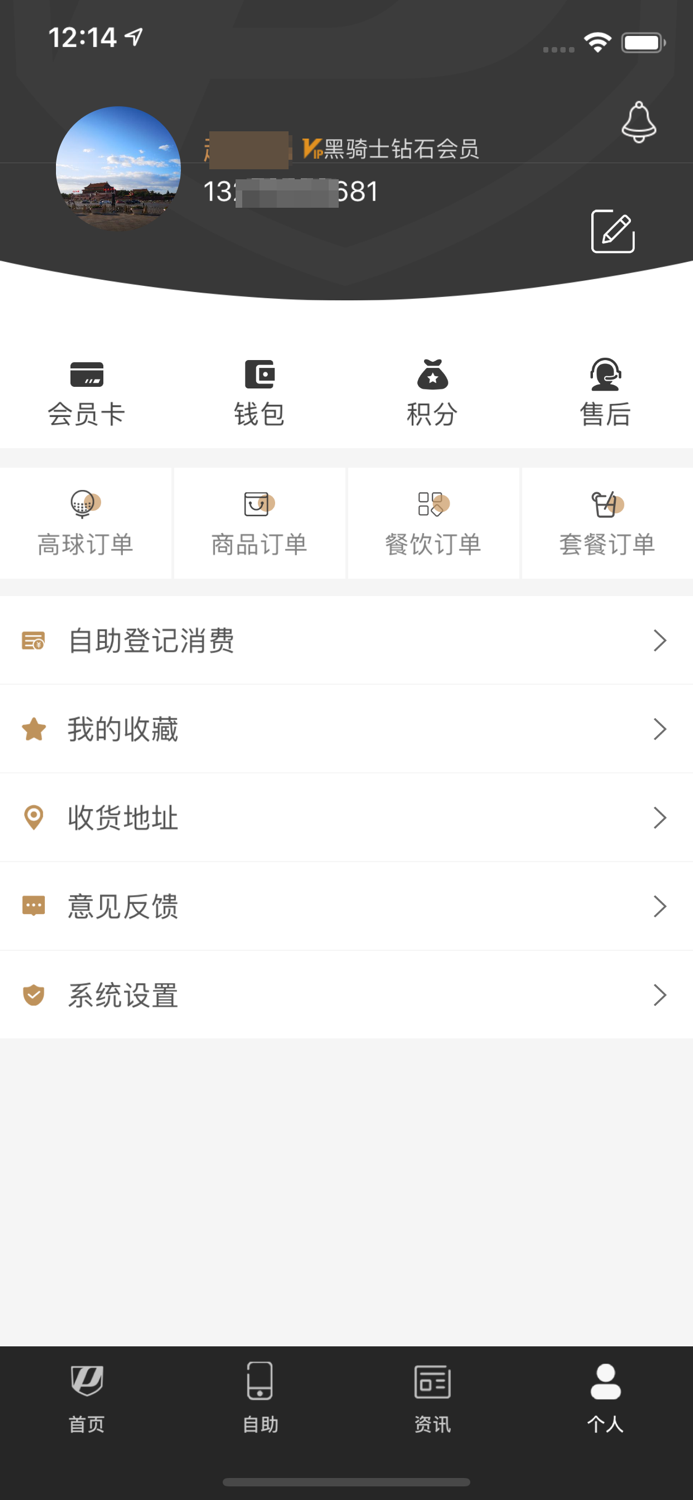The height and width of the screenshot is (1500, 693).
Task: View 积分 points
Action: (432, 393)
